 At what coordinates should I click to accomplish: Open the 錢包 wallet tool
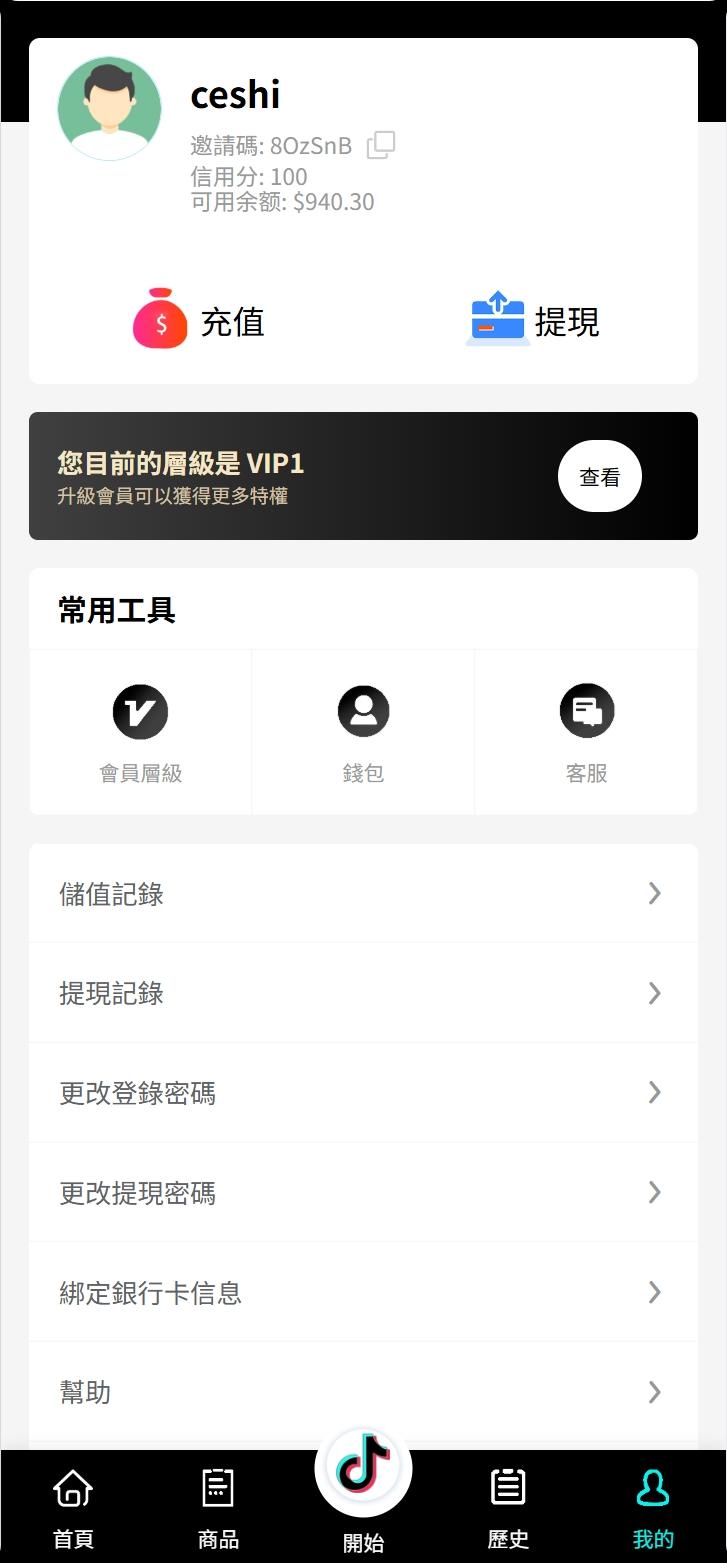click(x=363, y=733)
